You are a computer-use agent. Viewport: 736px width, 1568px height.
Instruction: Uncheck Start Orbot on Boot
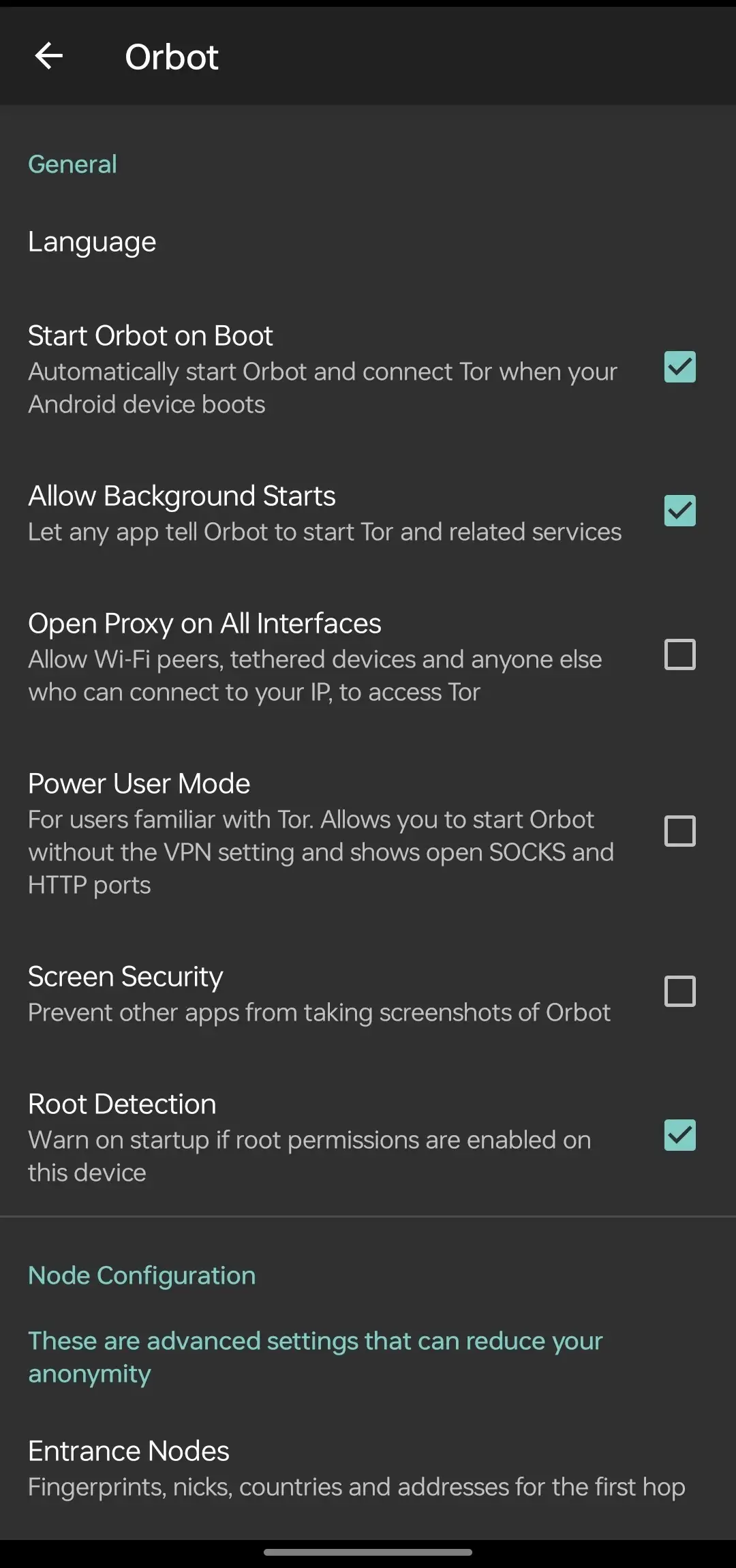pyautogui.click(x=679, y=367)
